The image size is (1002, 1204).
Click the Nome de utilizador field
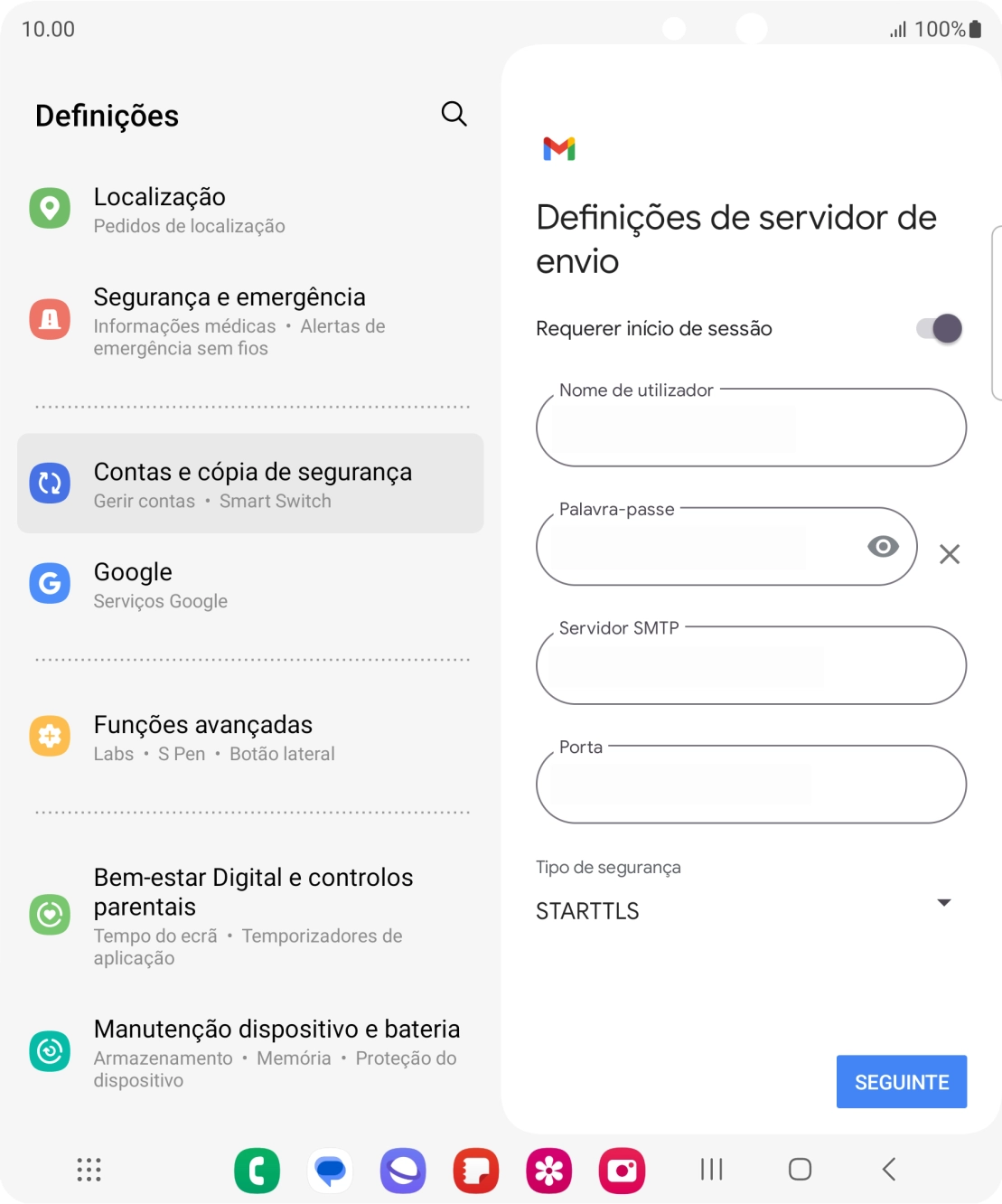point(750,428)
